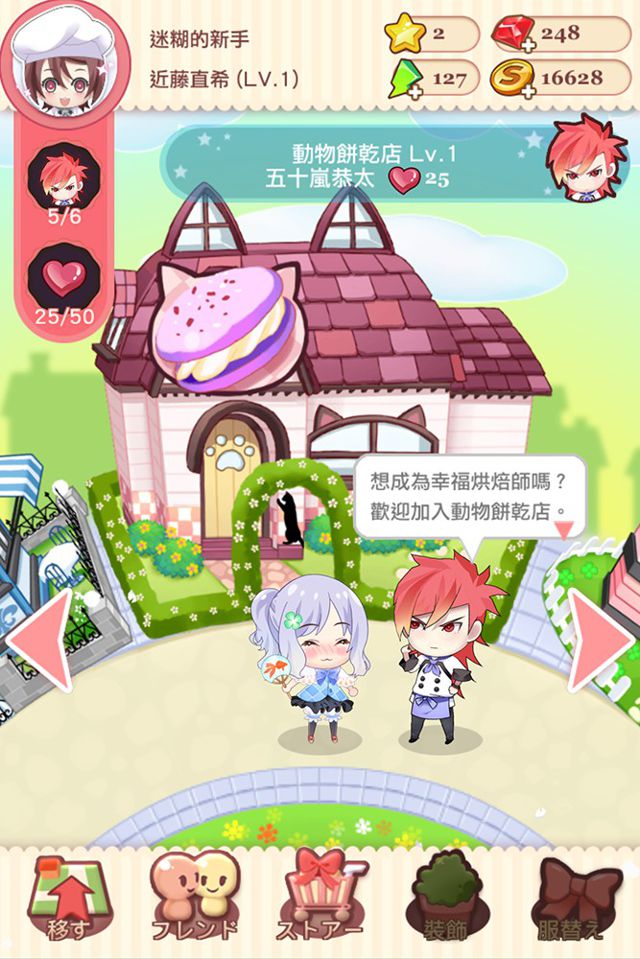Open the 5/6 character collection icon

point(64,180)
